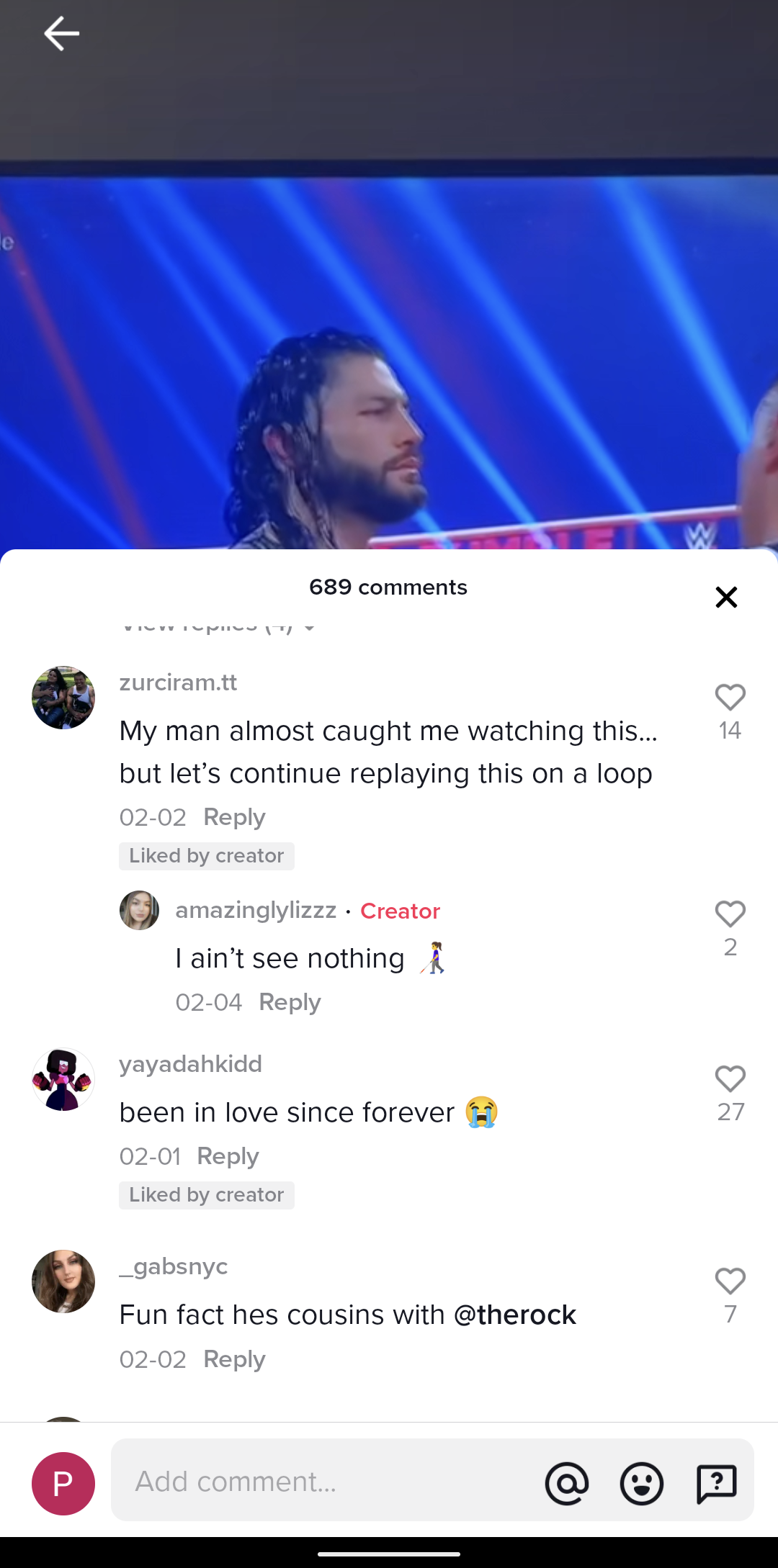Like _gabsnyc's comment
This screenshot has width=778, height=1568.
coord(730,1281)
